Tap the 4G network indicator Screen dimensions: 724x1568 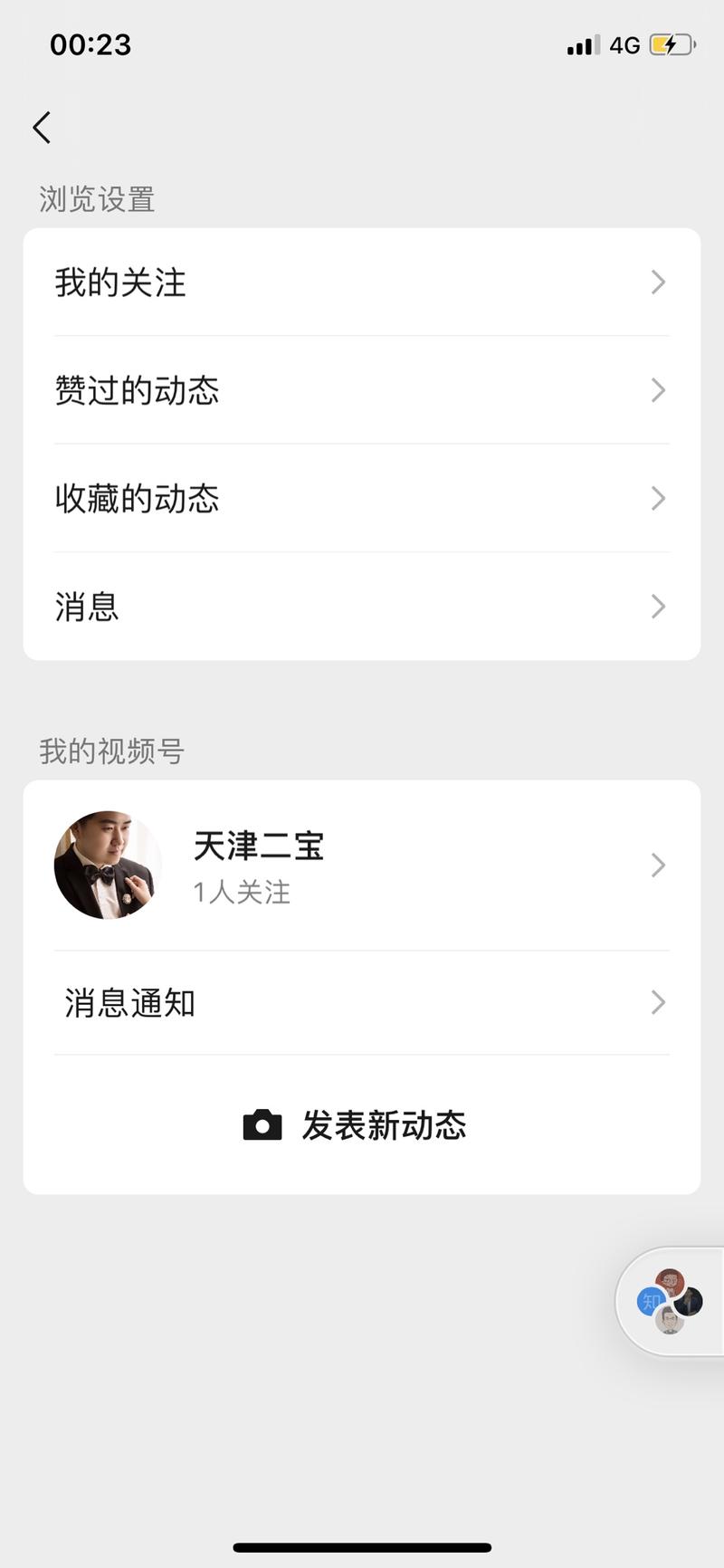click(626, 43)
